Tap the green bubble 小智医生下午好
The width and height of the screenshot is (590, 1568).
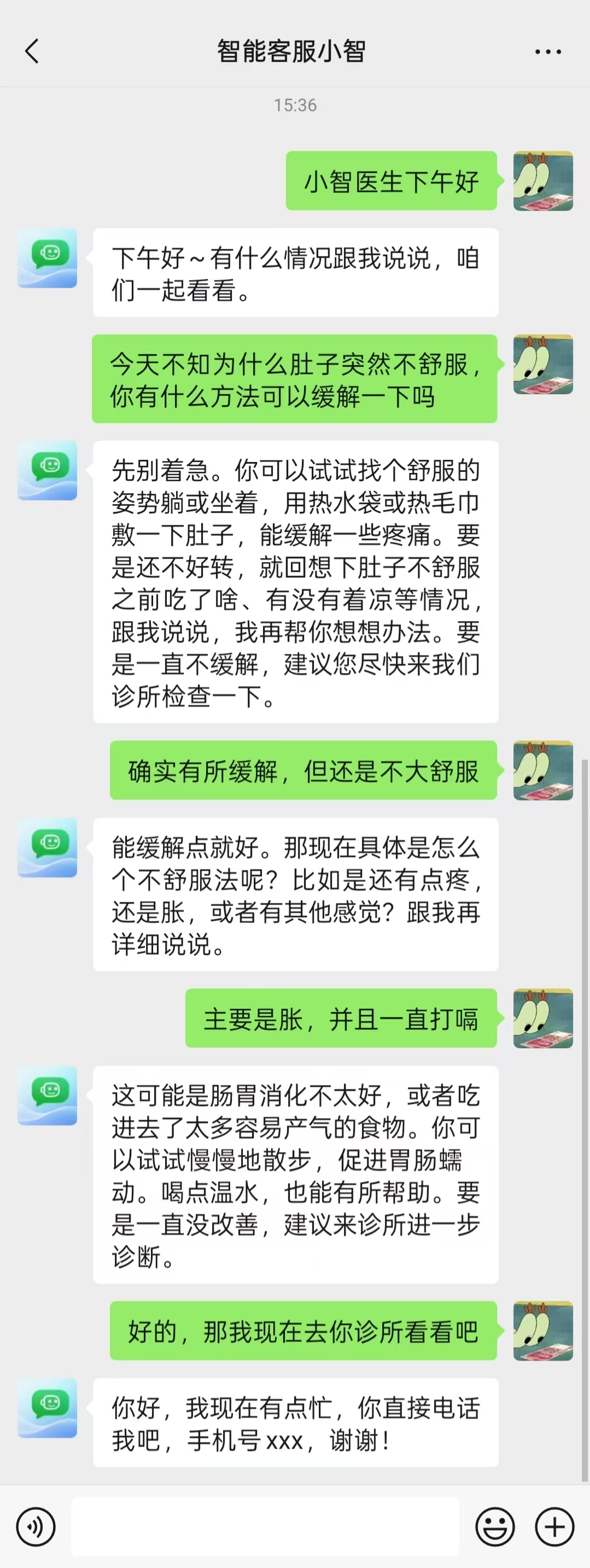(x=392, y=181)
